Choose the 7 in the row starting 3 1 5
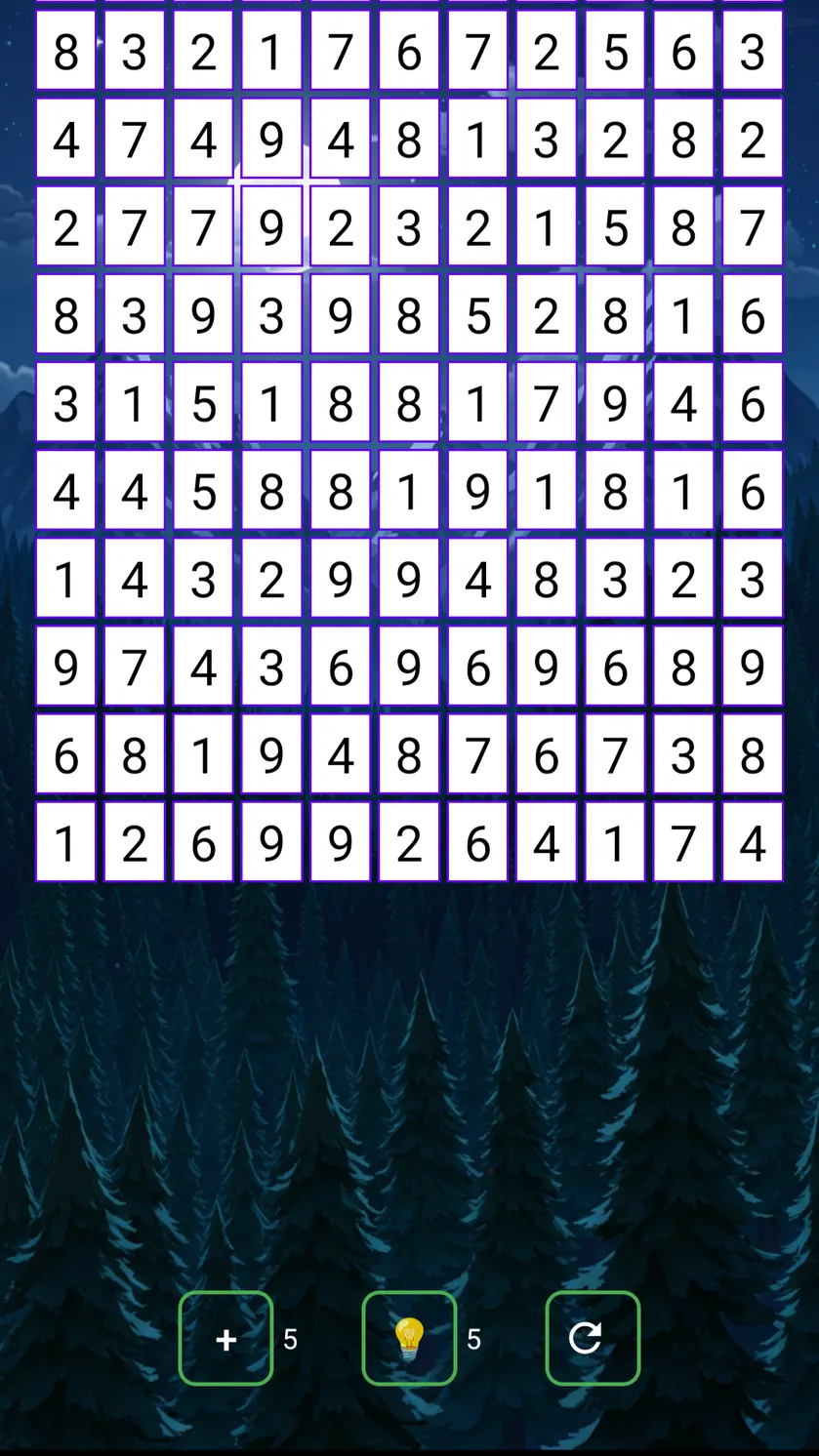The width and height of the screenshot is (819, 1456). click(x=547, y=402)
